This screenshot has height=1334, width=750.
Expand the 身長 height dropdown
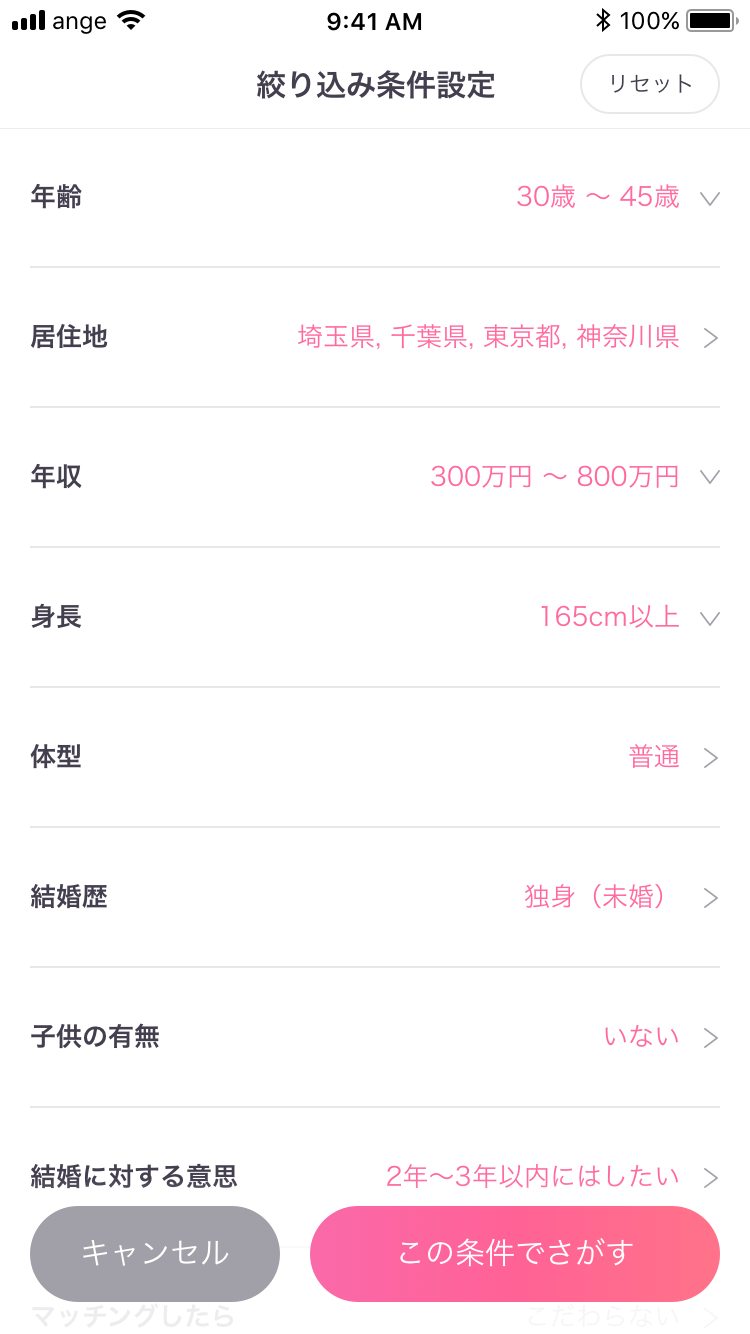click(x=375, y=618)
